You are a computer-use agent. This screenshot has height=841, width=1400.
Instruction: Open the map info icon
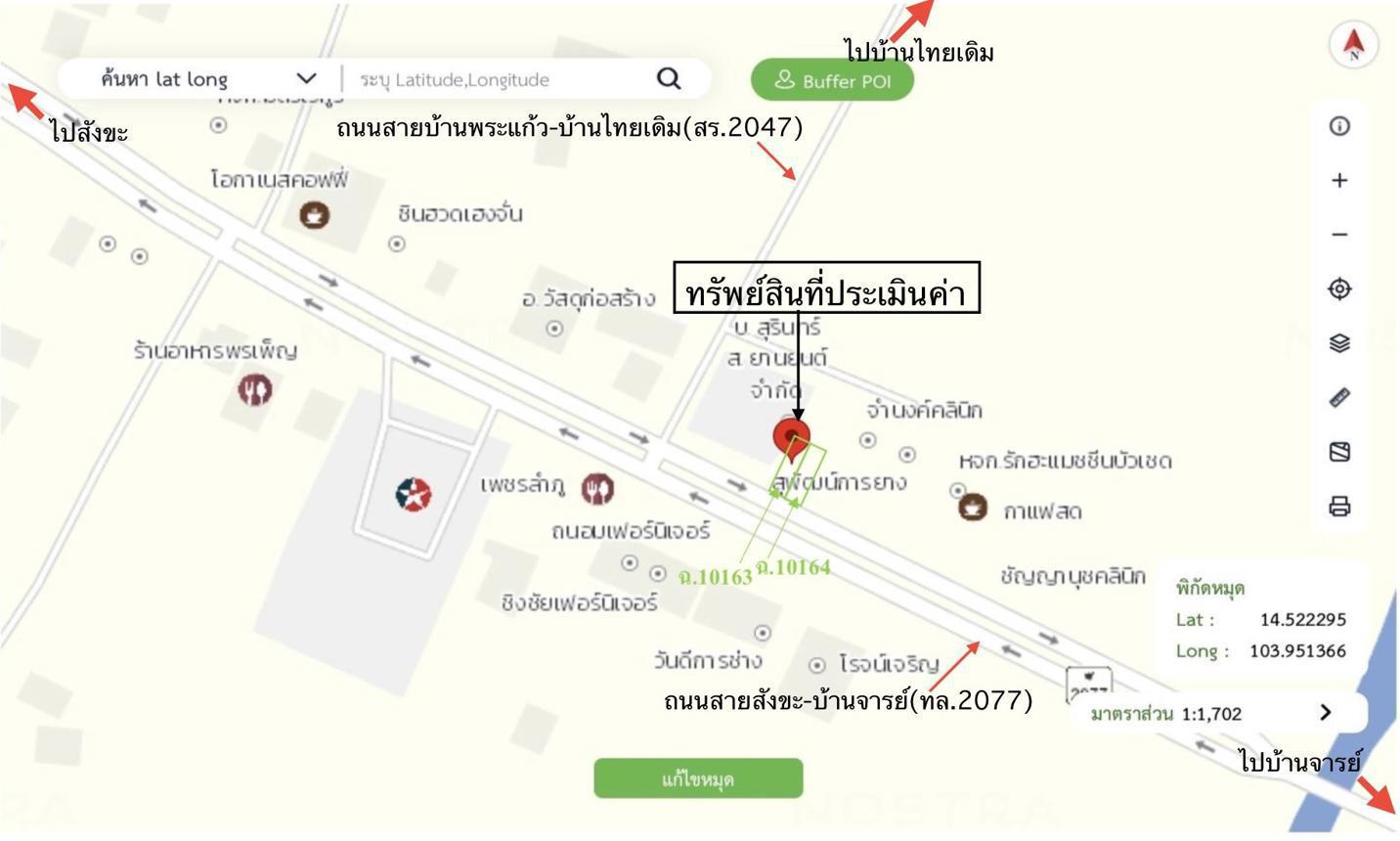pos(1339,126)
